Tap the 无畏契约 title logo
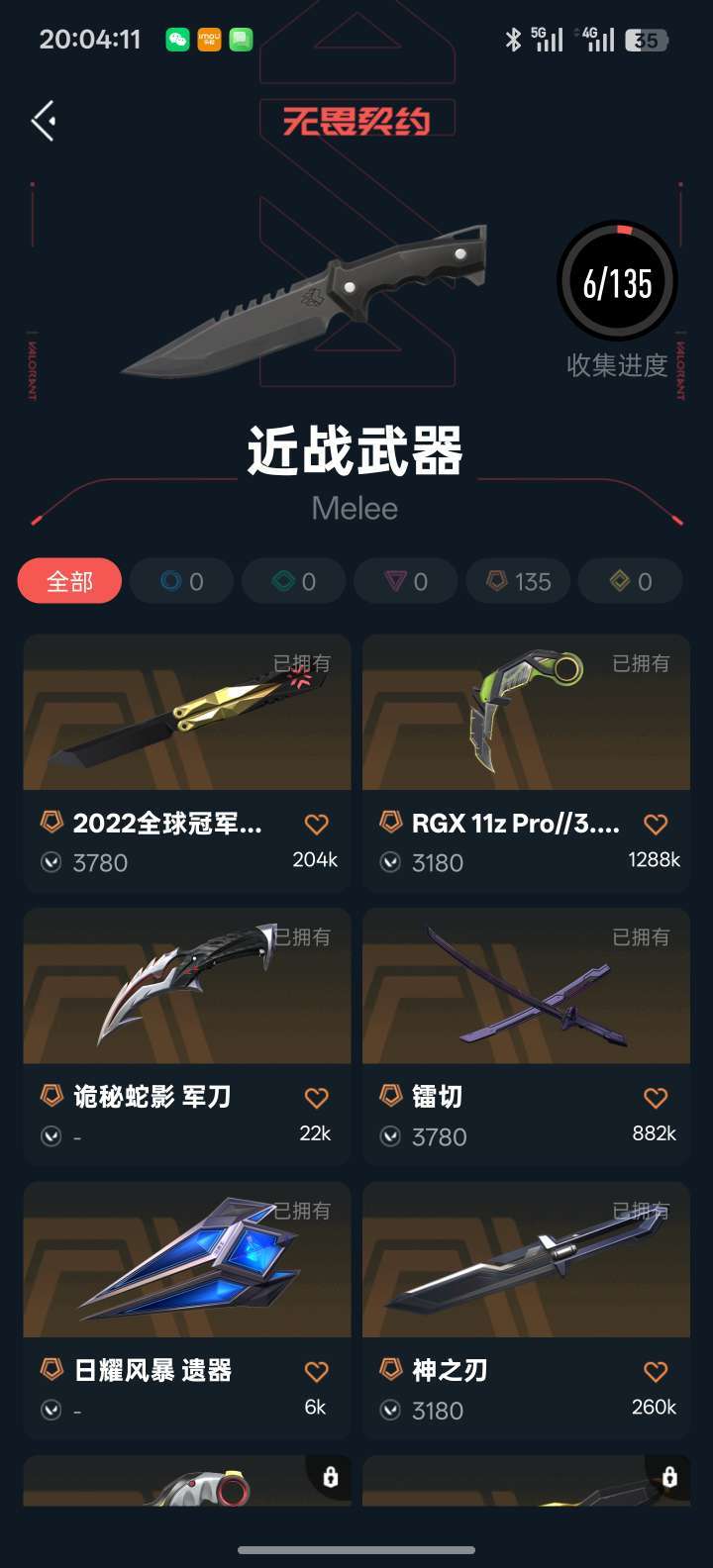This screenshot has height=1568, width=713. (356, 121)
